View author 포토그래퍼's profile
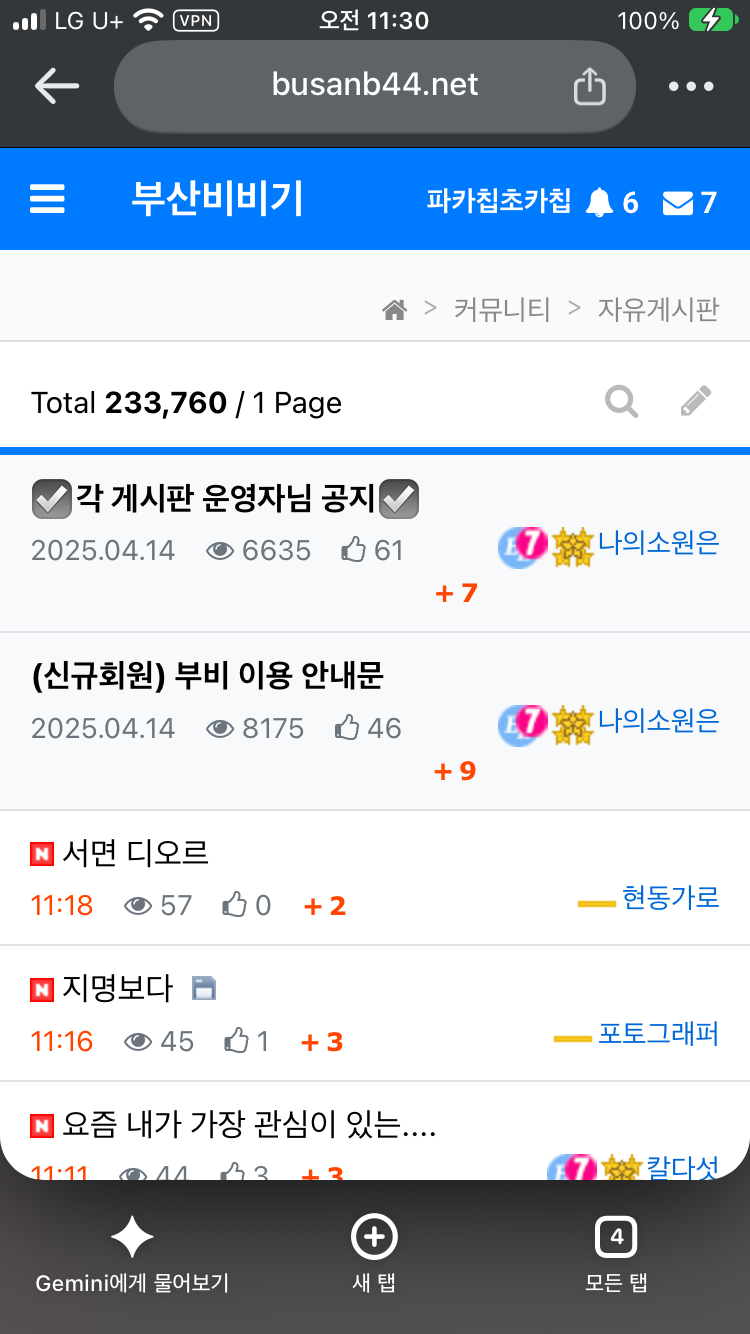The width and height of the screenshot is (750, 1334). click(x=658, y=1033)
